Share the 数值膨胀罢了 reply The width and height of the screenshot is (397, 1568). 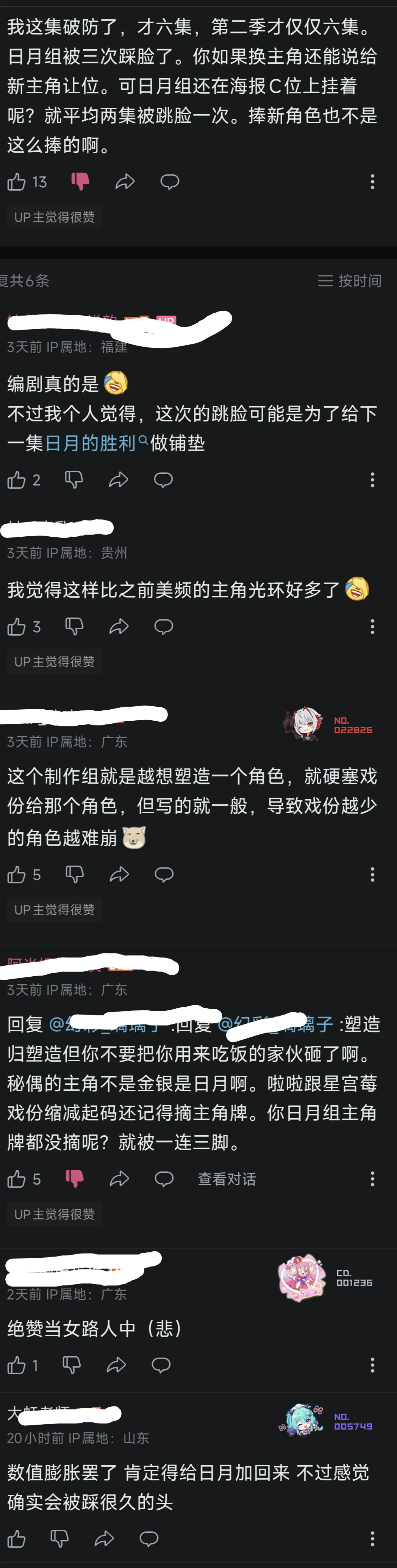pos(104,1540)
